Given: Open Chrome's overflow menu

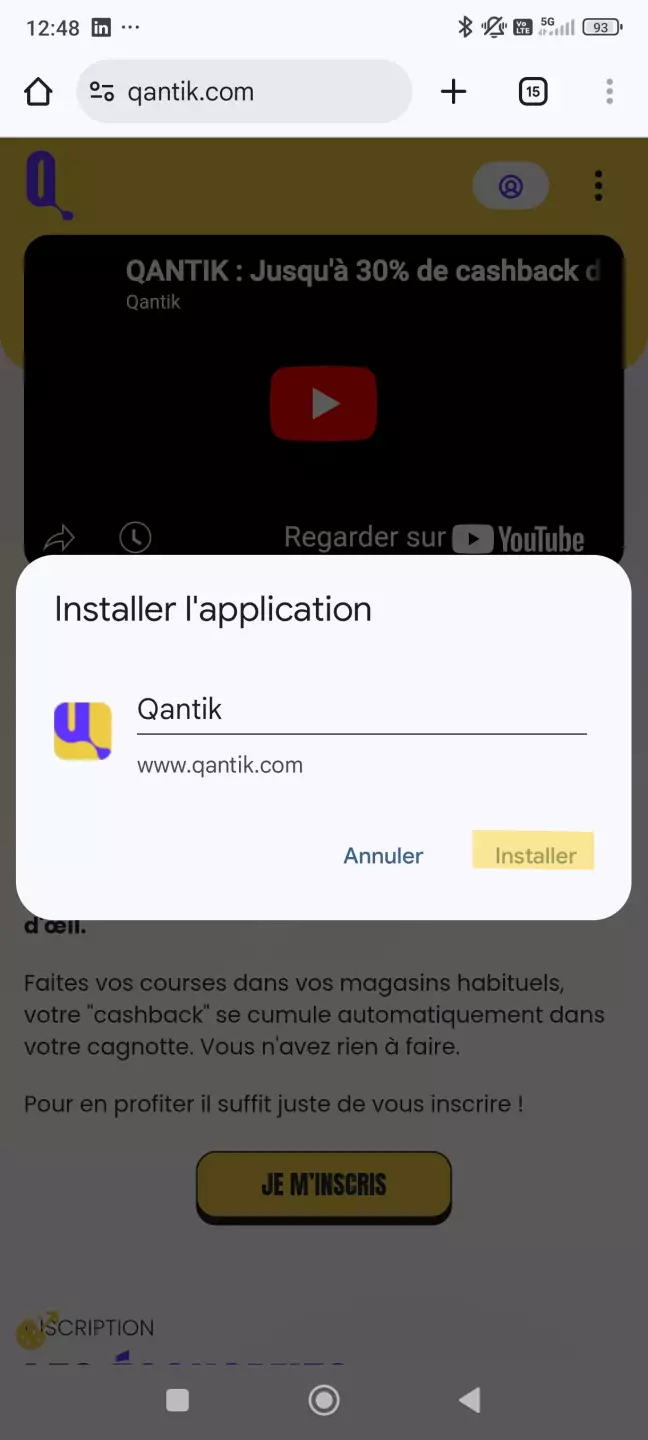Looking at the screenshot, I should (x=609, y=92).
